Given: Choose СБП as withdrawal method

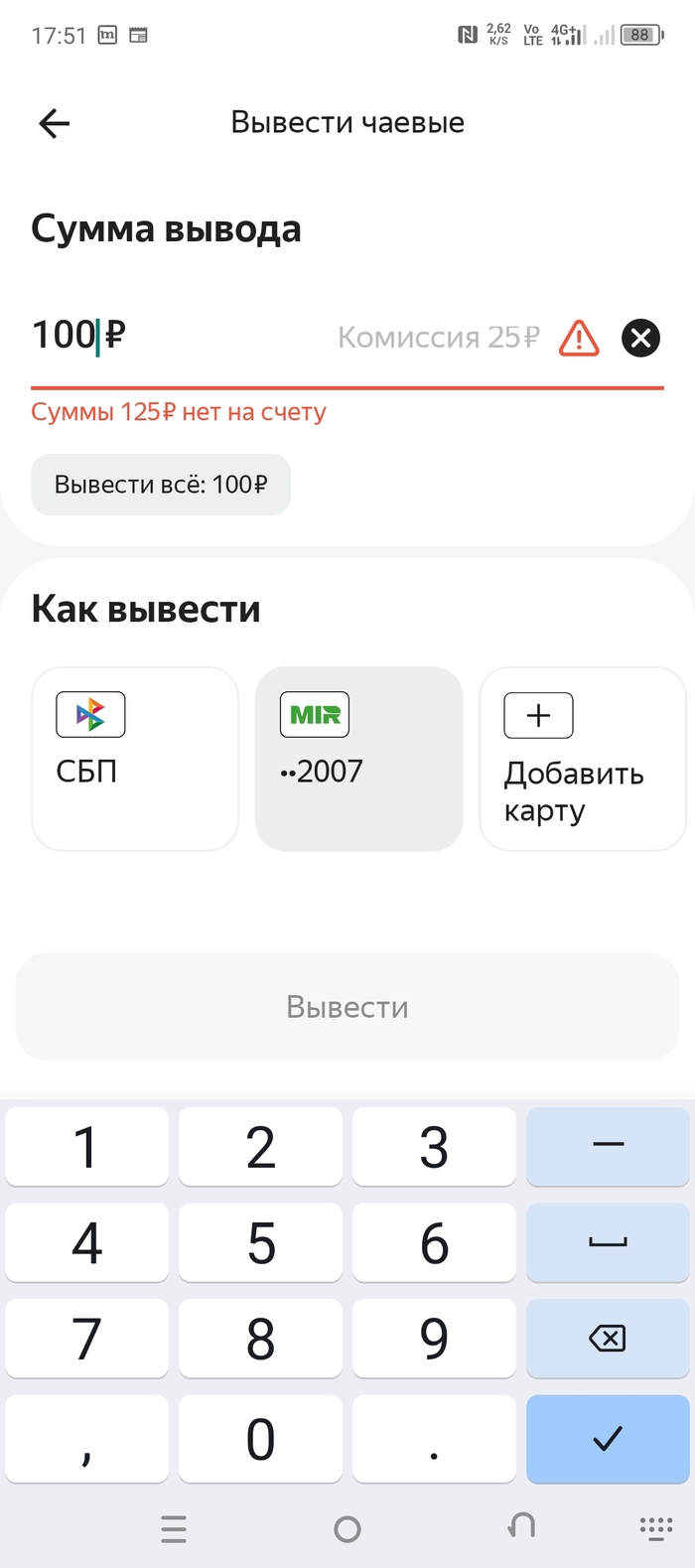Looking at the screenshot, I should click(135, 758).
